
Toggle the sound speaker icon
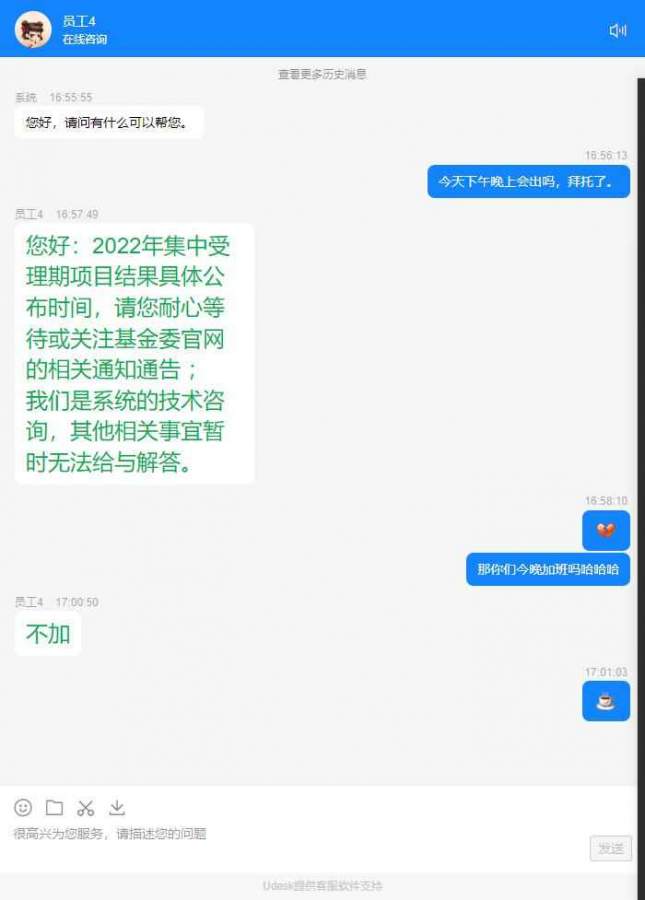[x=617, y=30]
